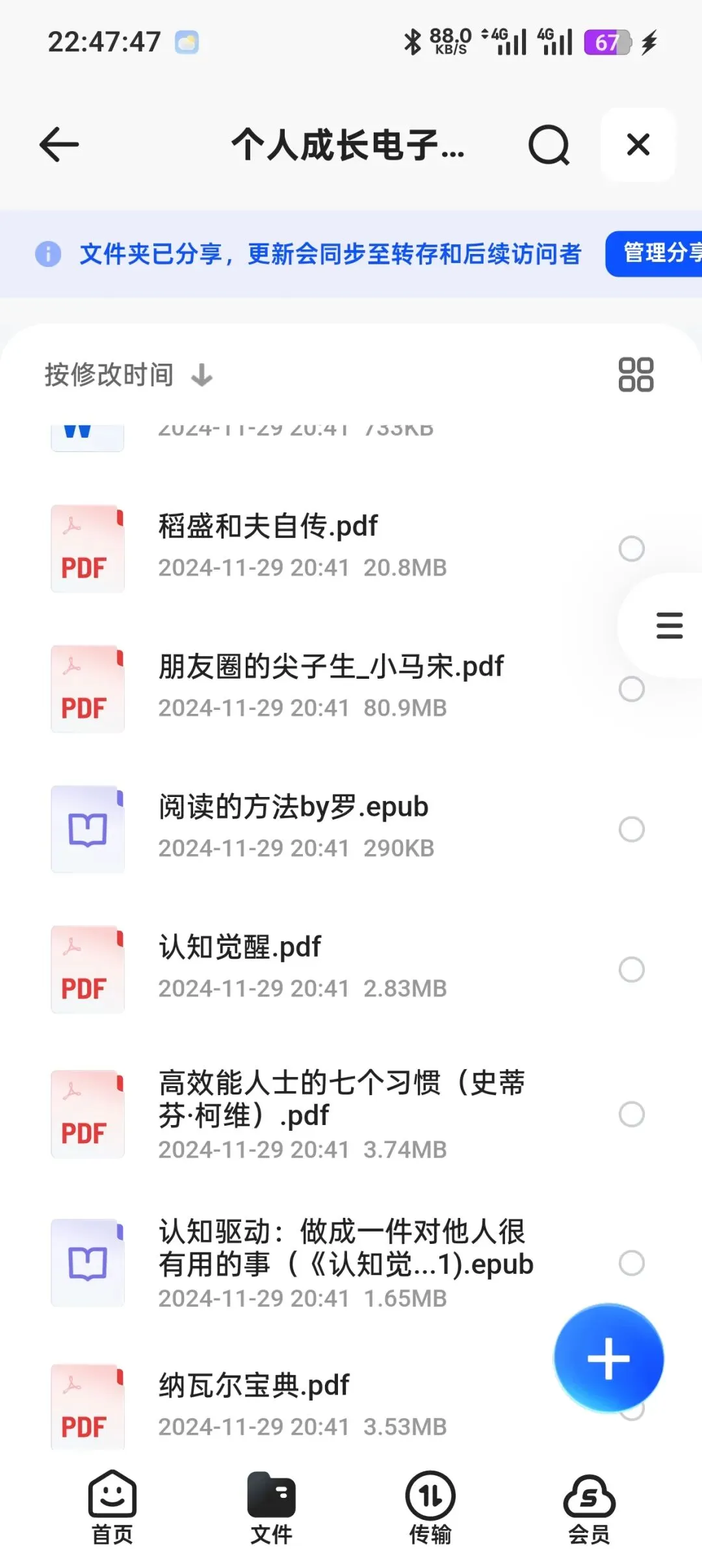Close the folder with the X button
This screenshot has height=1568, width=702.
click(x=638, y=144)
